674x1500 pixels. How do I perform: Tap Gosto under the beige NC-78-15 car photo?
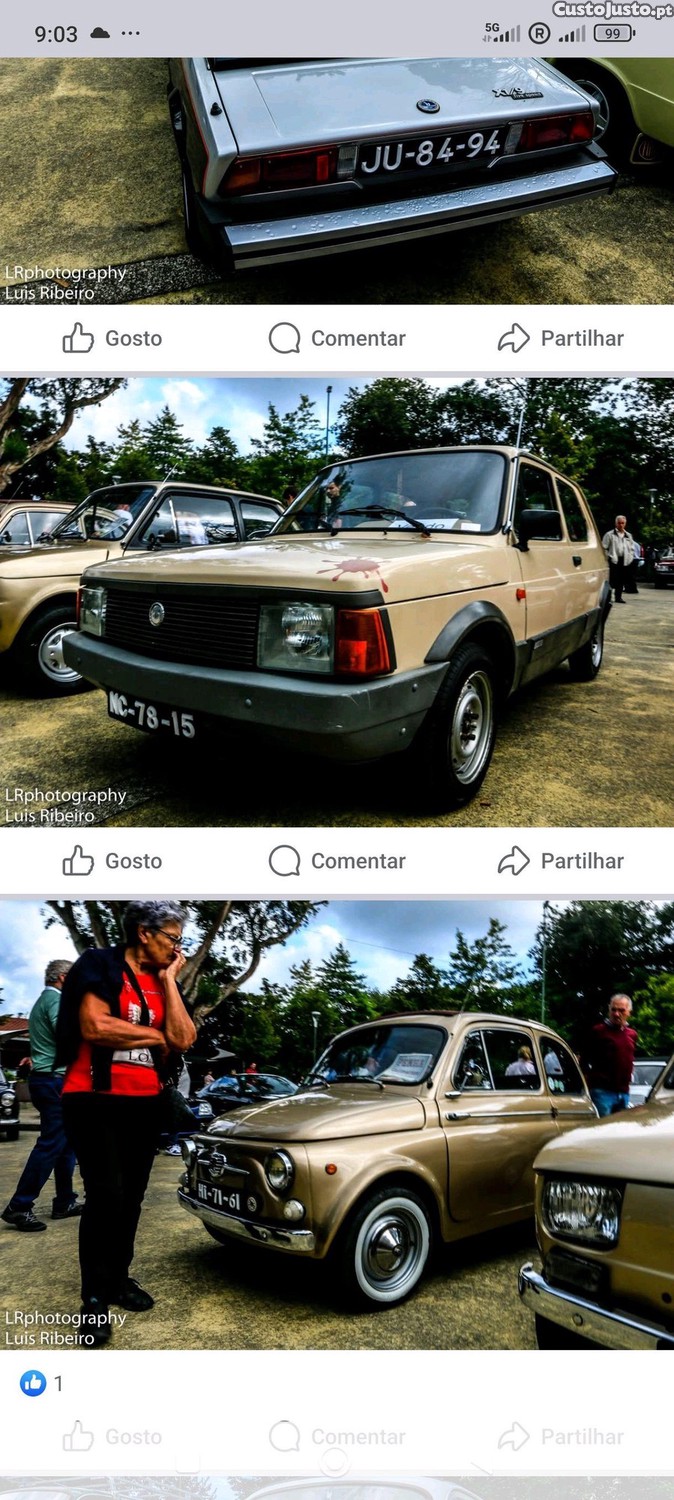pyautogui.click(x=112, y=861)
